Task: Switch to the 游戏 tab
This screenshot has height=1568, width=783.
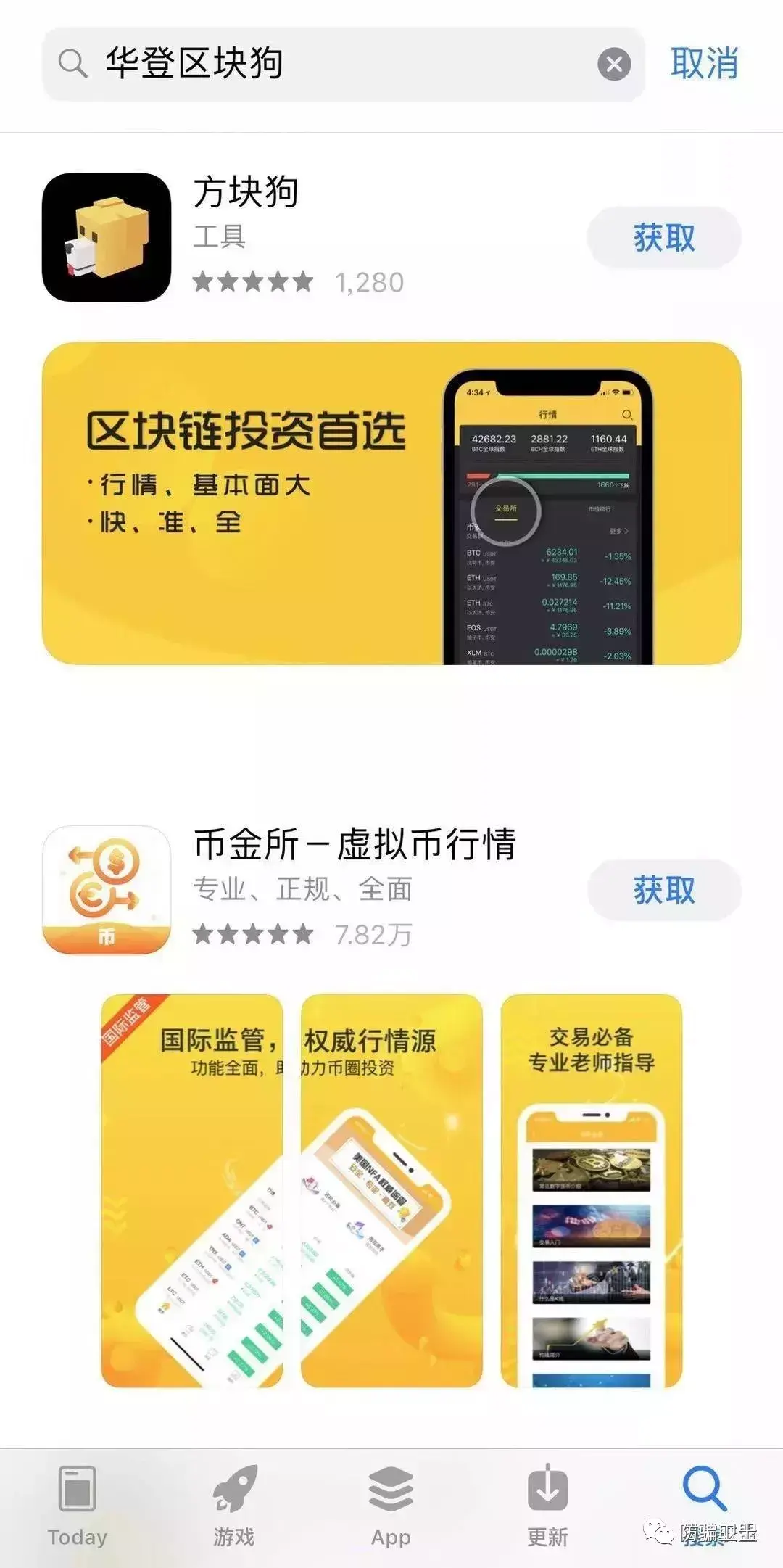Action: [x=234, y=1506]
